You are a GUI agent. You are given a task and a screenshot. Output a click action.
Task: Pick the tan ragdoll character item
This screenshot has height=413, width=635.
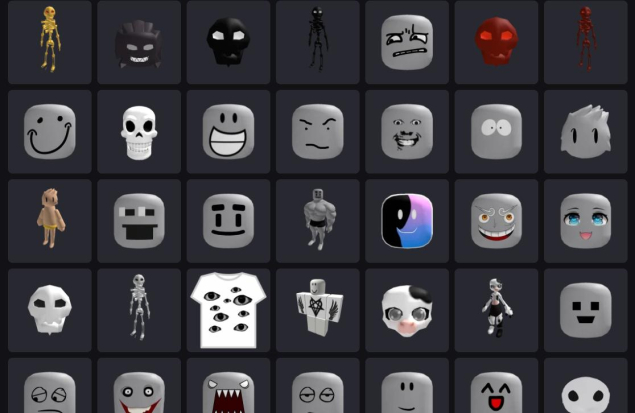[49, 221]
